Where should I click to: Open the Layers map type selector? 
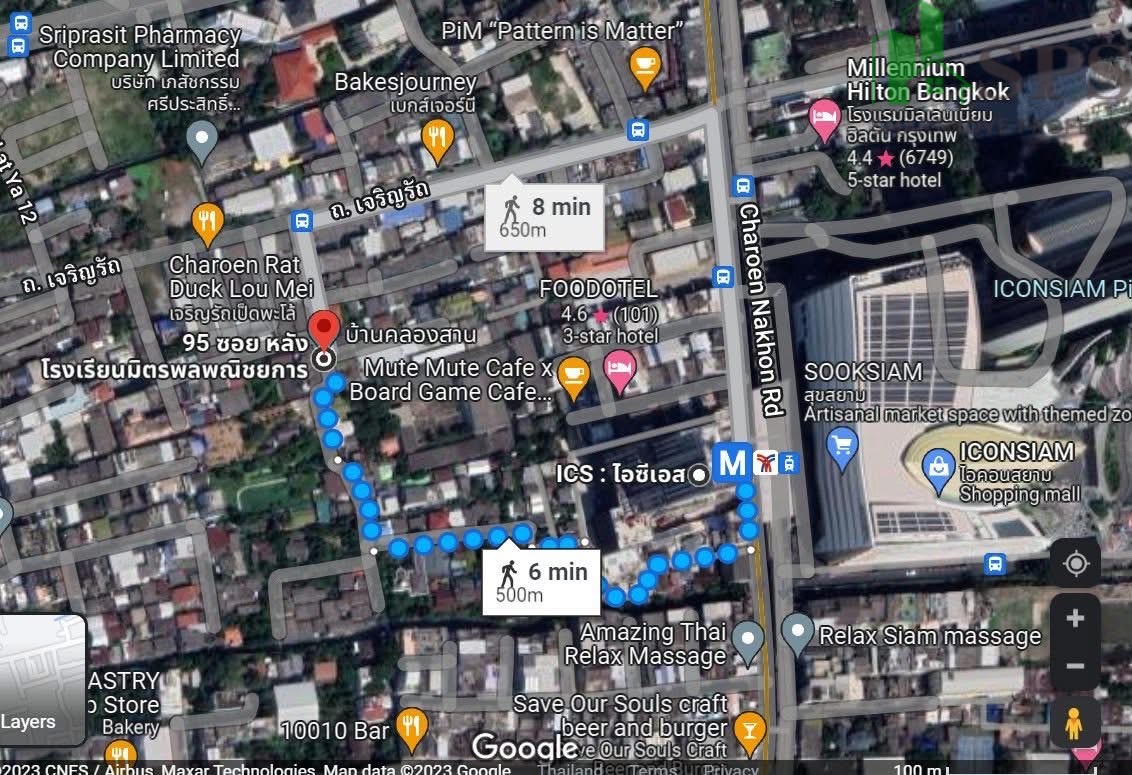tap(42, 690)
